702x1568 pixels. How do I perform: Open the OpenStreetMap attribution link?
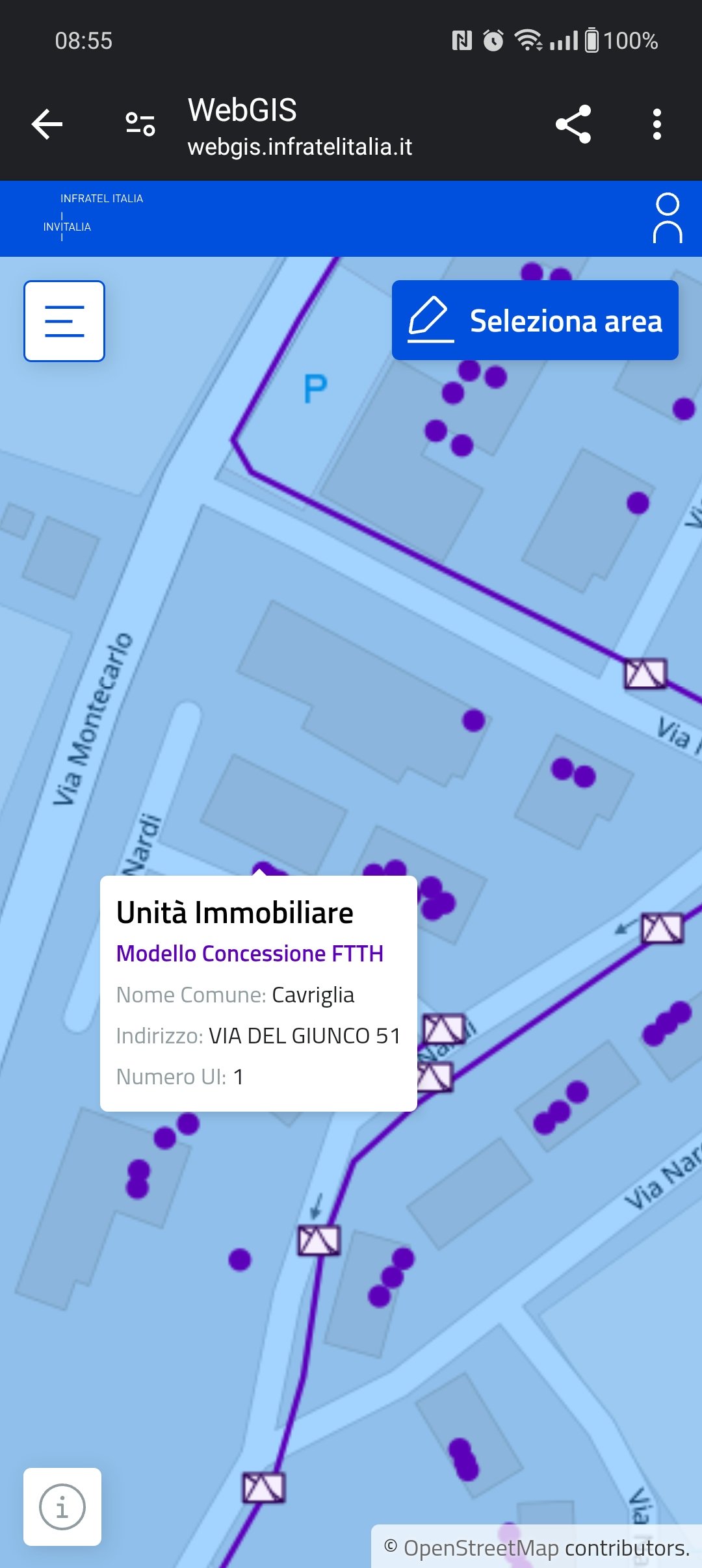(x=481, y=1548)
